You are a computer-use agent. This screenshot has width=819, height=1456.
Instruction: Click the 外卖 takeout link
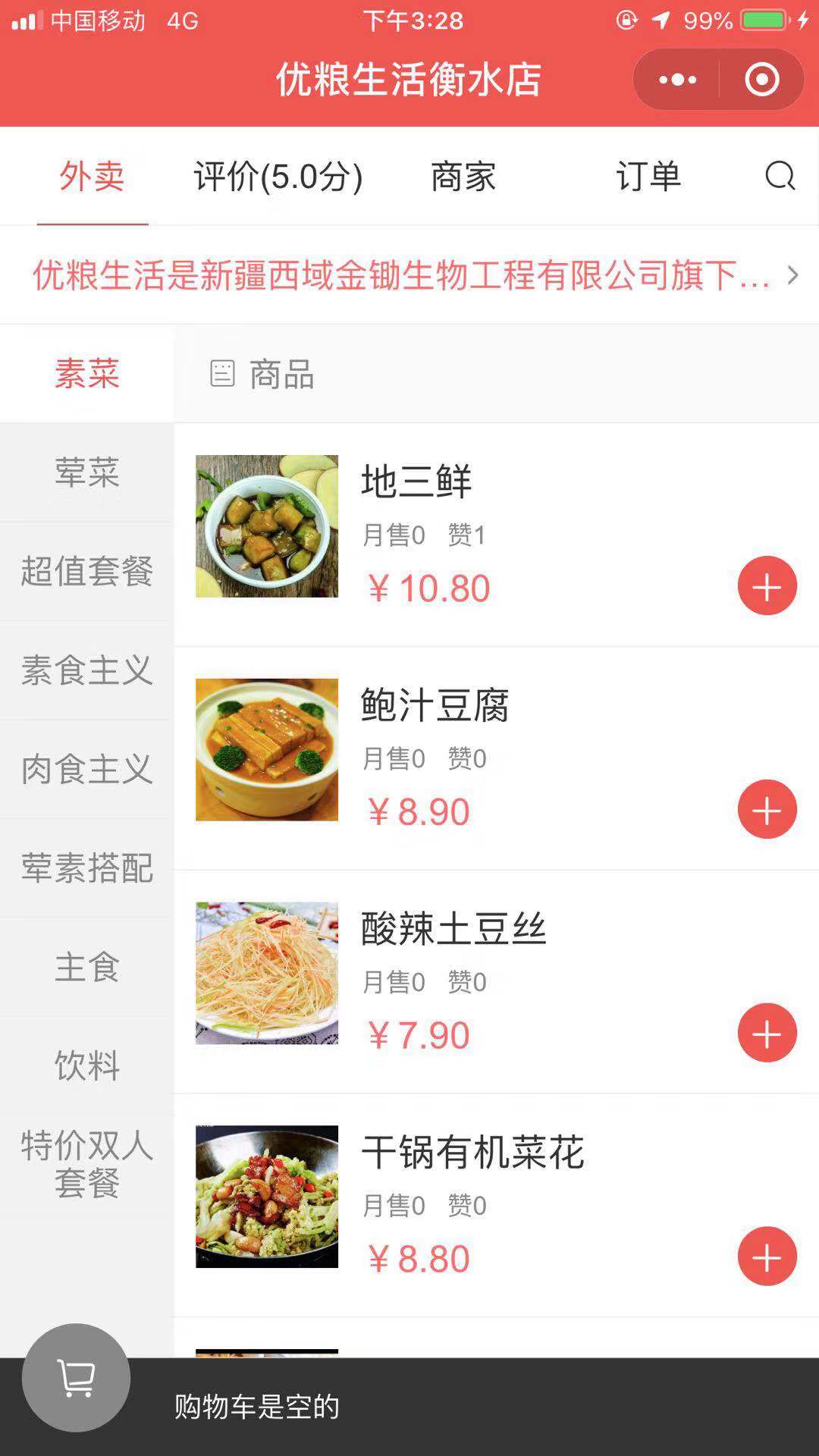(x=91, y=177)
